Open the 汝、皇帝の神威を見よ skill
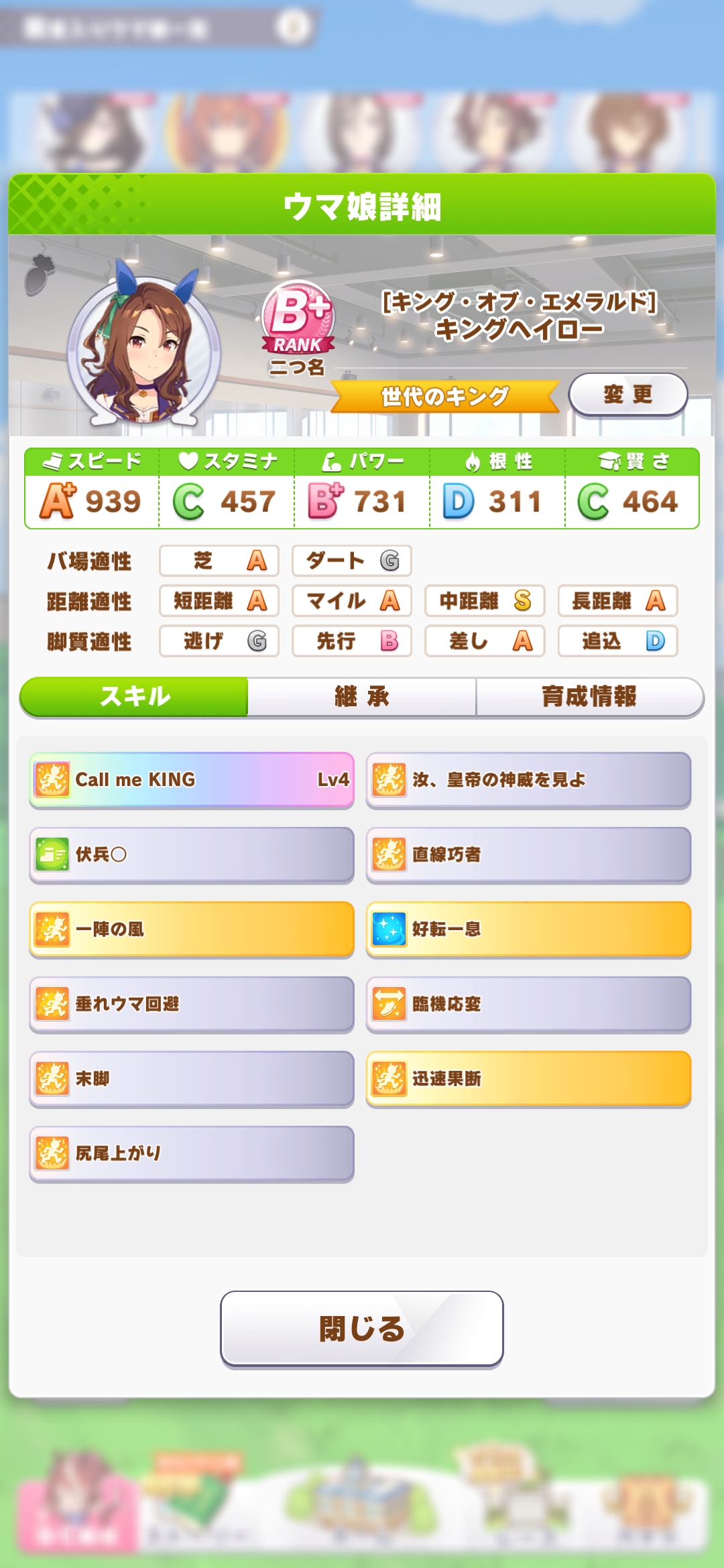724x1568 pixels. 528,780
